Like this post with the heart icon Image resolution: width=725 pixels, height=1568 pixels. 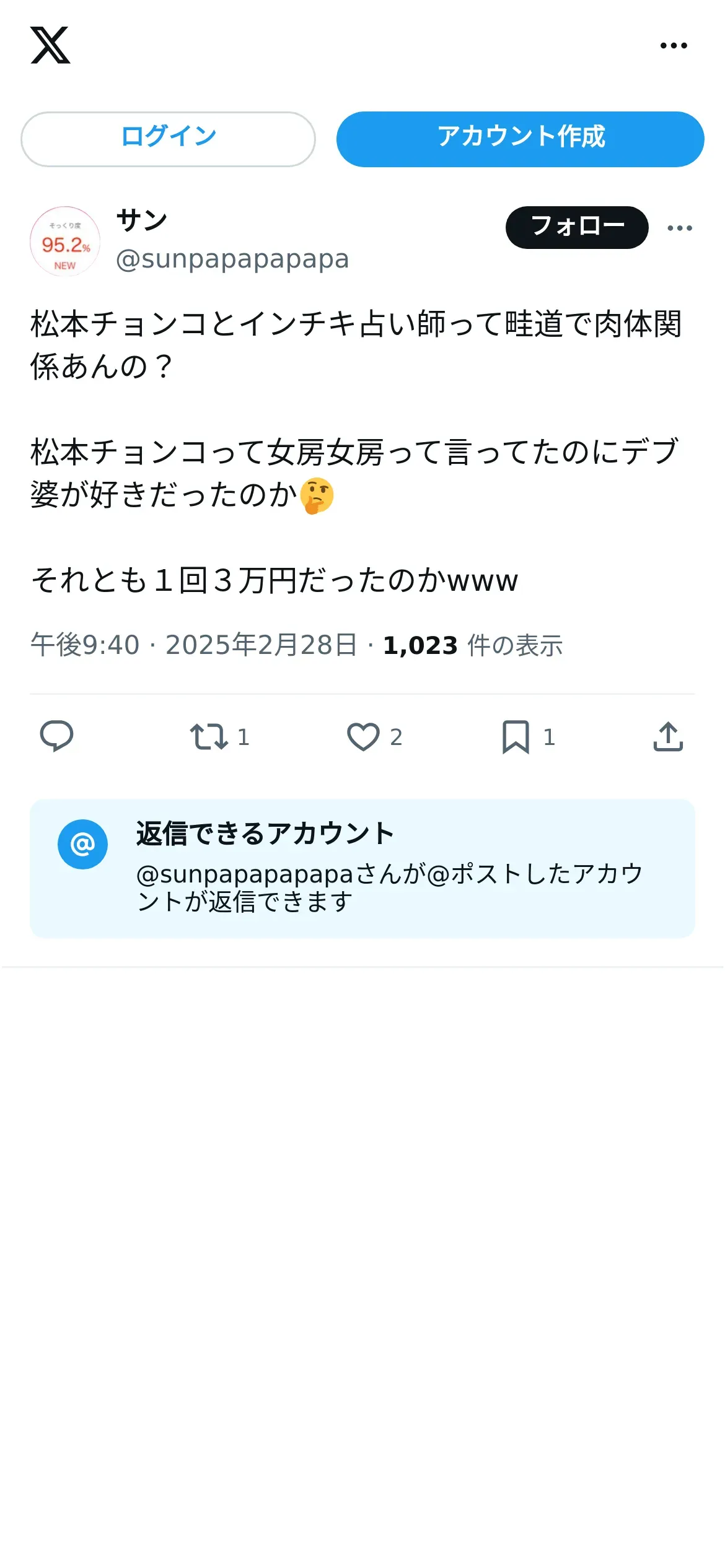coord(374,736)
